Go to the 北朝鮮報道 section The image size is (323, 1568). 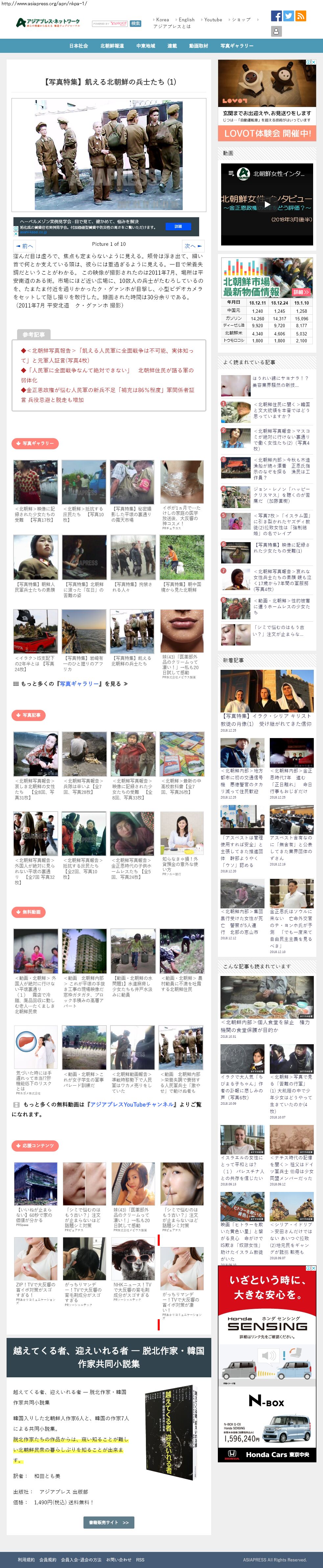click(x=111, y=46)
